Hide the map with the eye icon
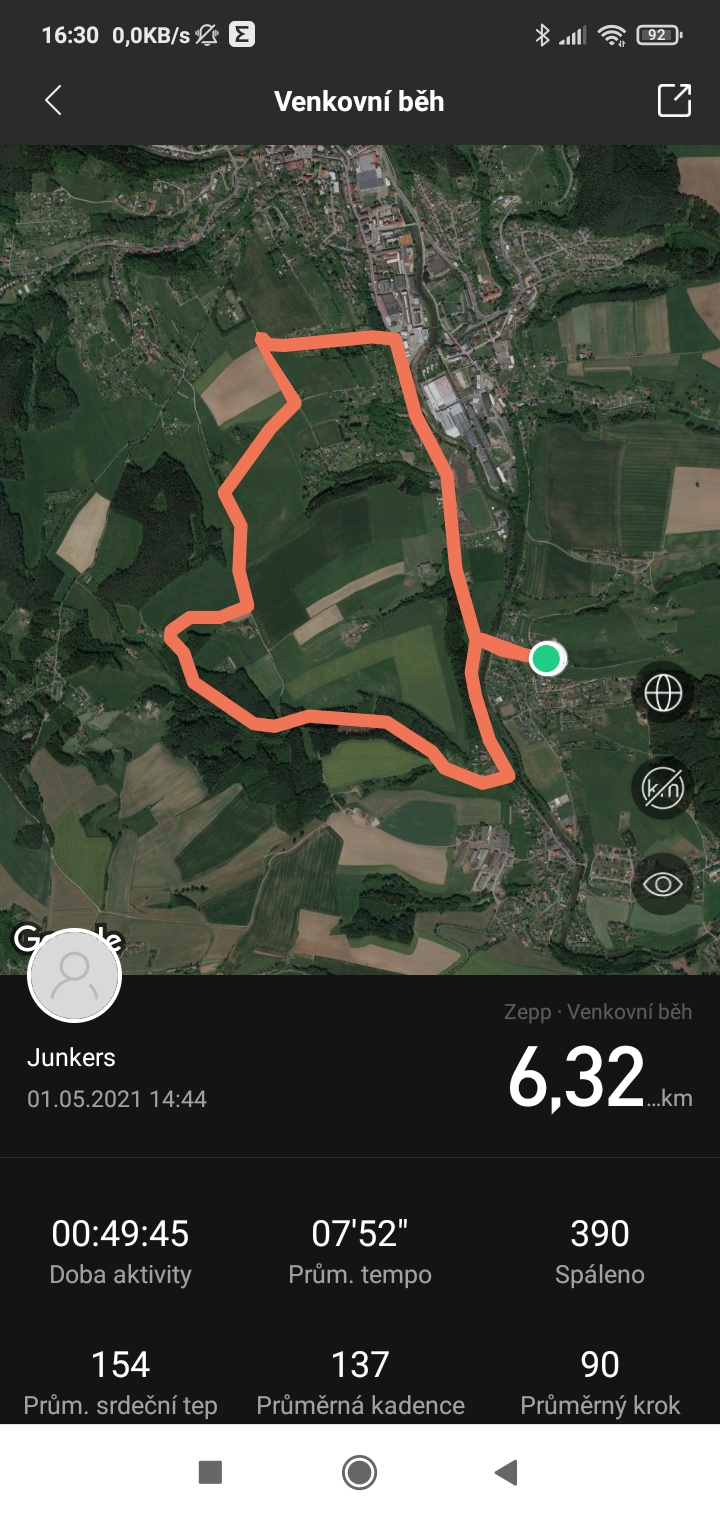 [663, 884]
